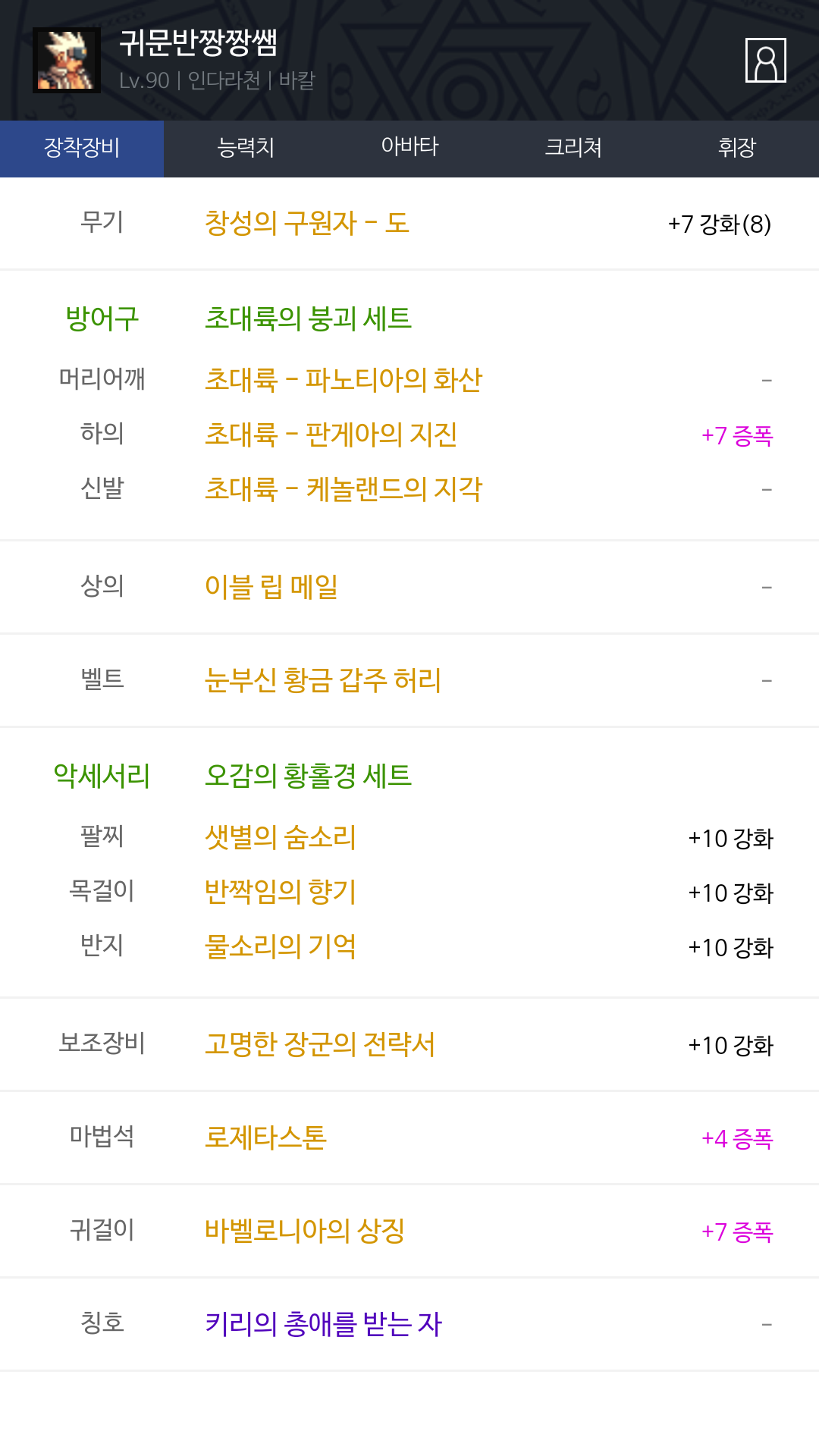Open 초대륙 - 케놀랜드의 지각 shoes item
Image resolution: width=819 pixels, height=1456 pixels.
(x=344, y=489)
